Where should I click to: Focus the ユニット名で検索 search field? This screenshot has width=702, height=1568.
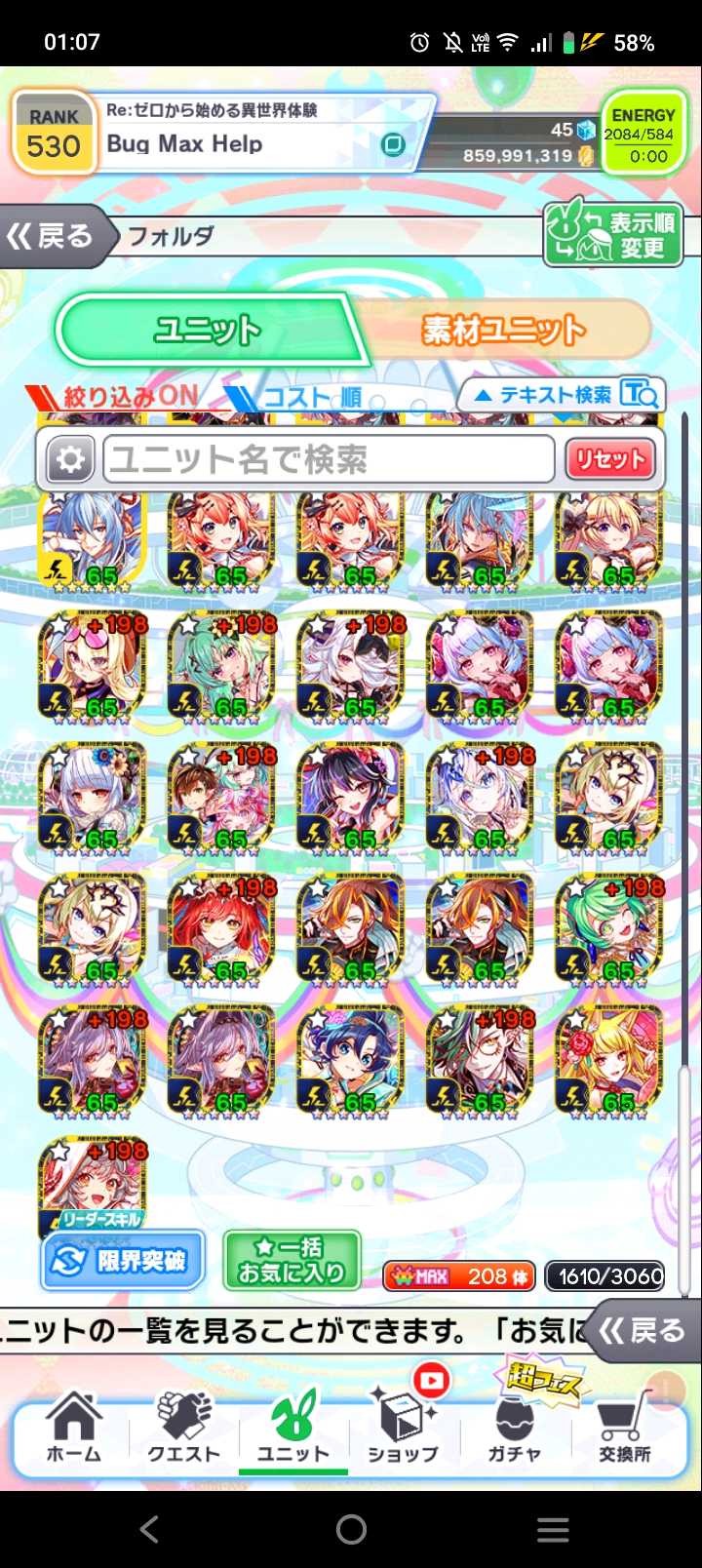[x=330, y=459]
